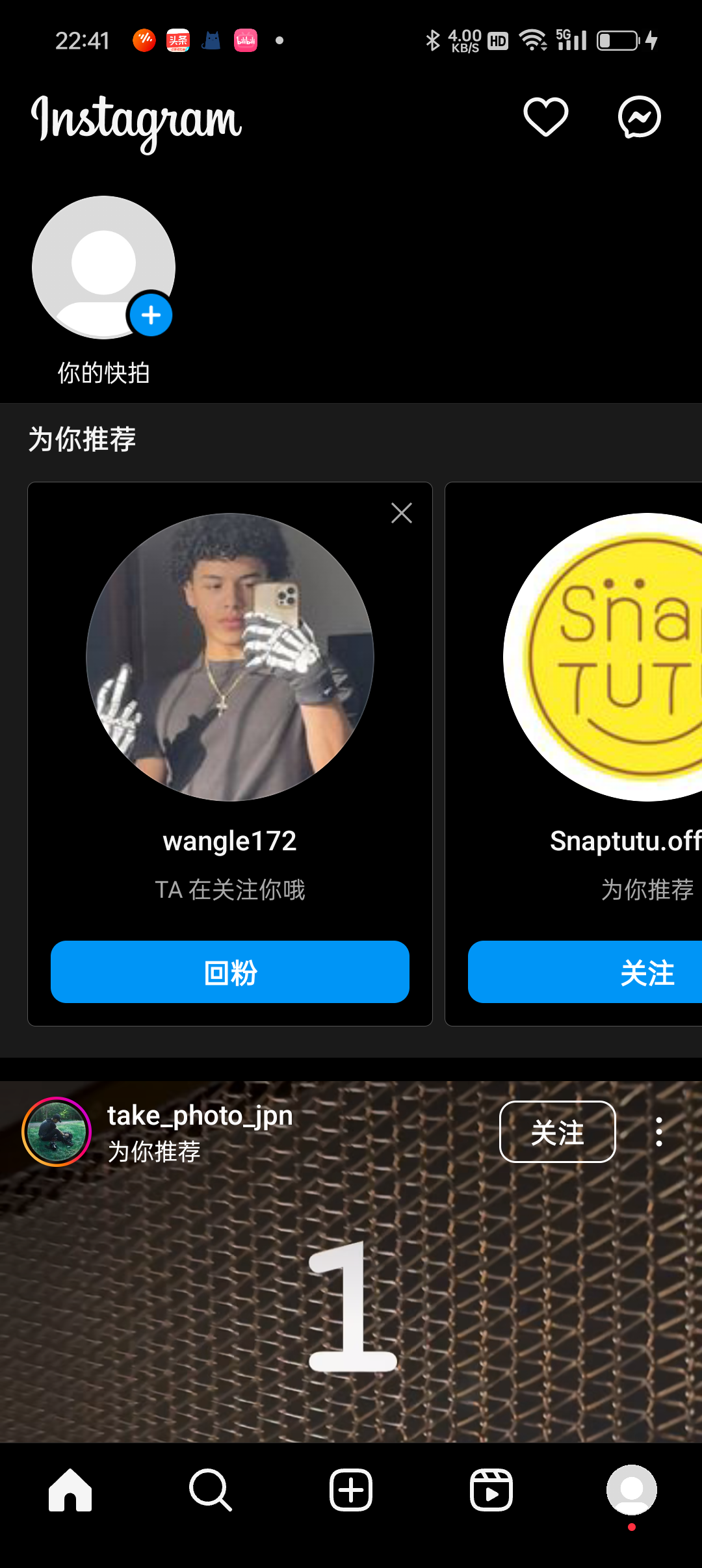Switch to the Search tab
This screenshot has height=1568, width=702.
point(211,1489)
